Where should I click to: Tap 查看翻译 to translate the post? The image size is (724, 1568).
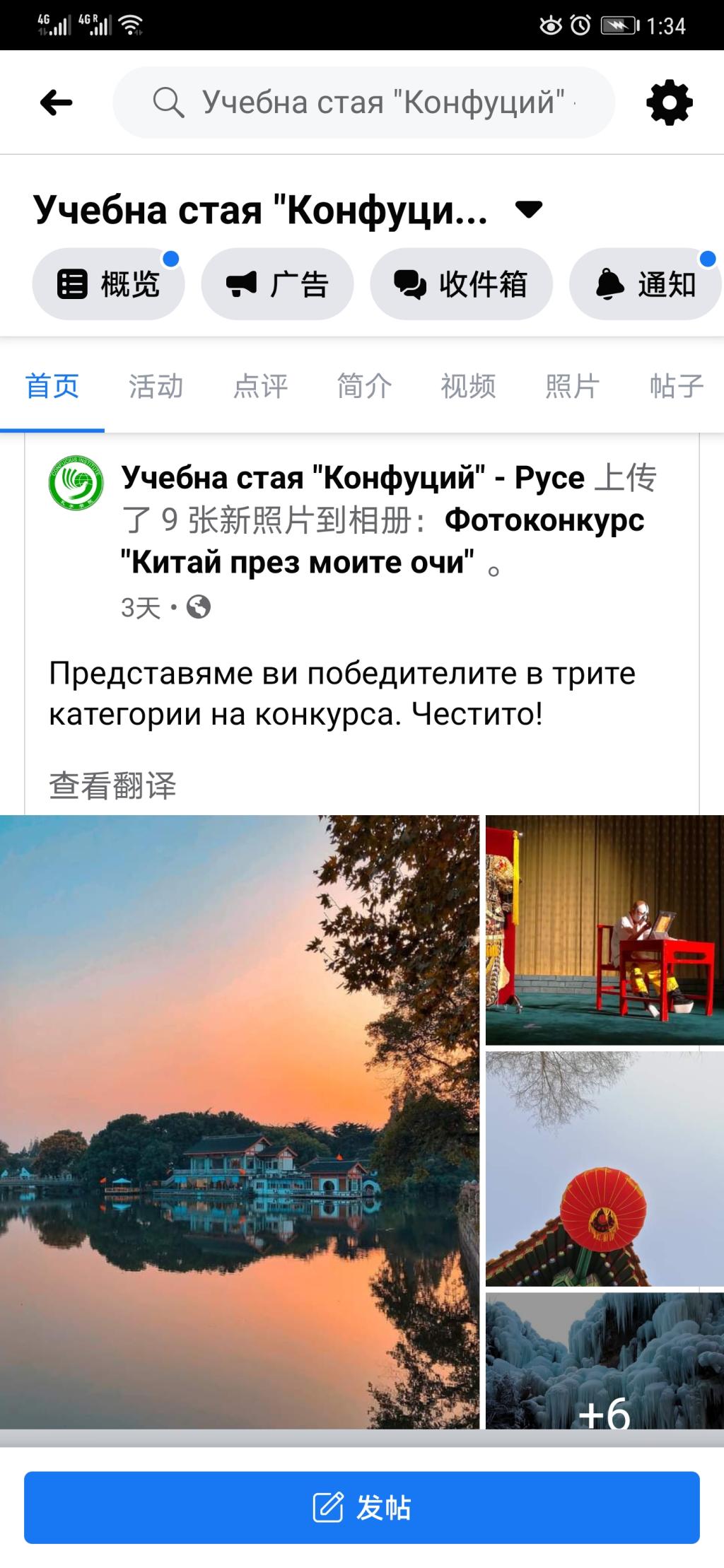(112, 785)
